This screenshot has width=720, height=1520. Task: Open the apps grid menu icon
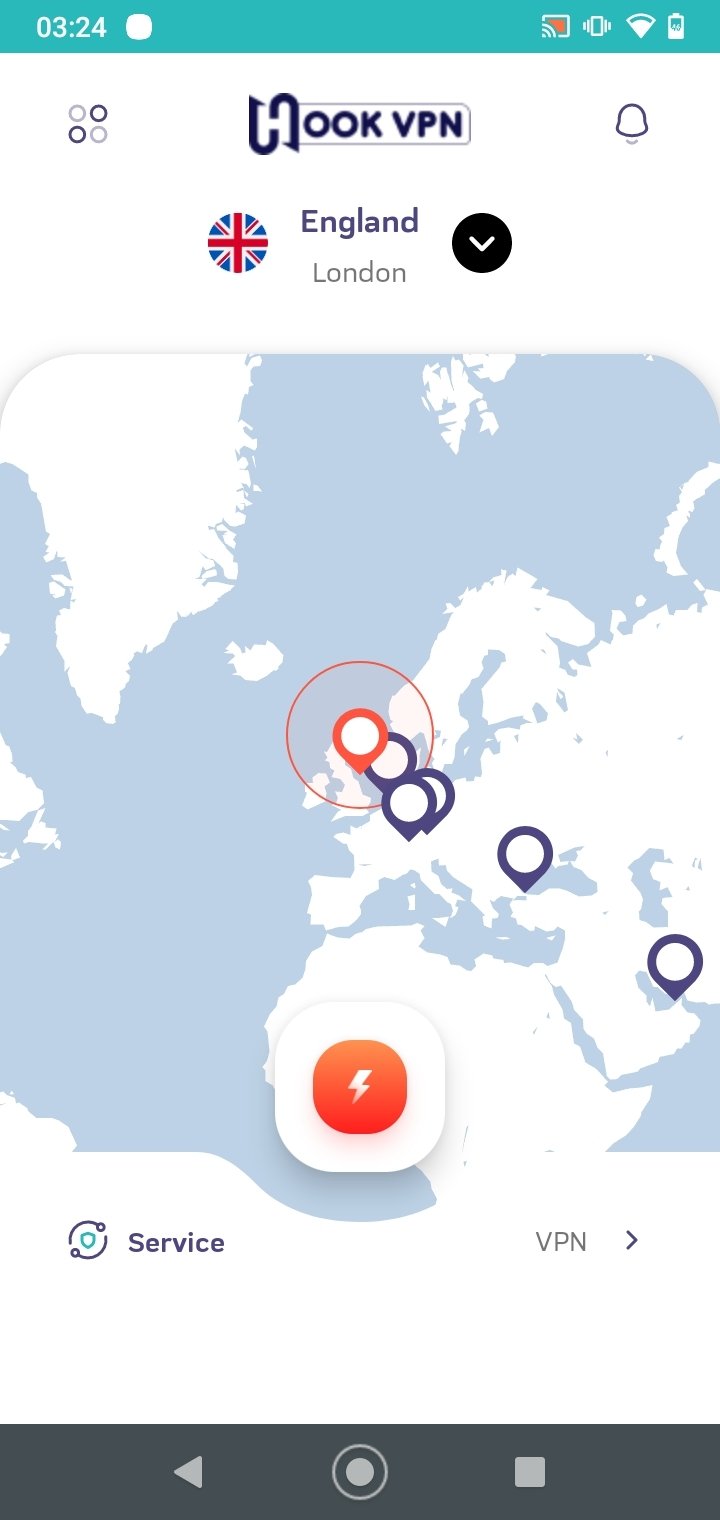tap(87, 123)
